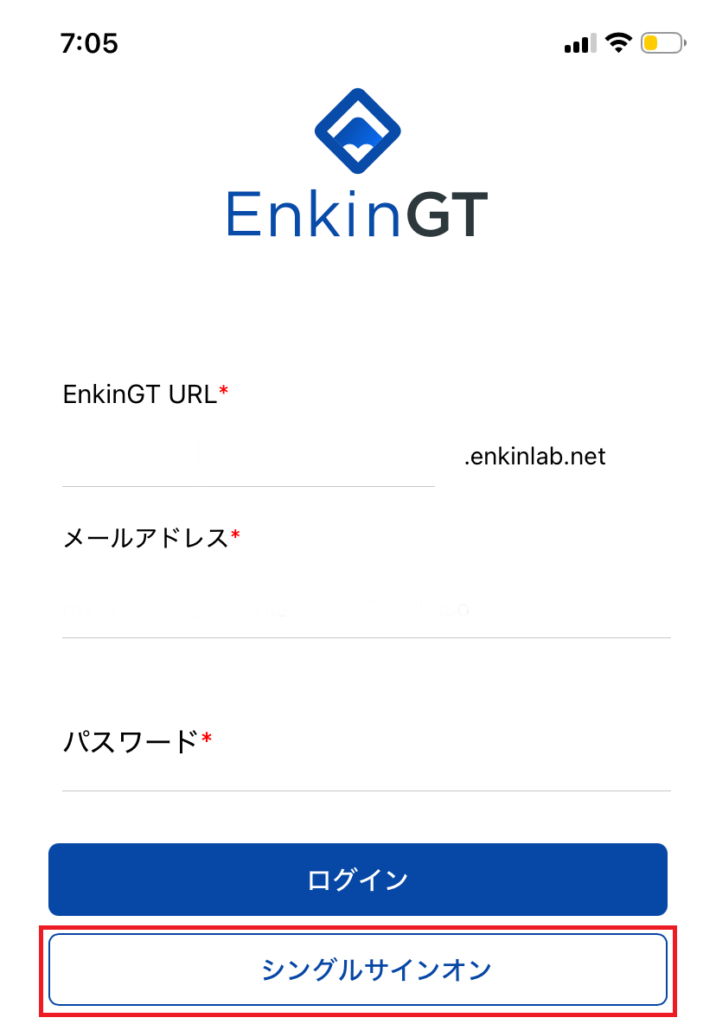Tap the EnkinGT URL input field
Image resolution: width=716 pixels, height=1024 pixels.
[248, 459]
